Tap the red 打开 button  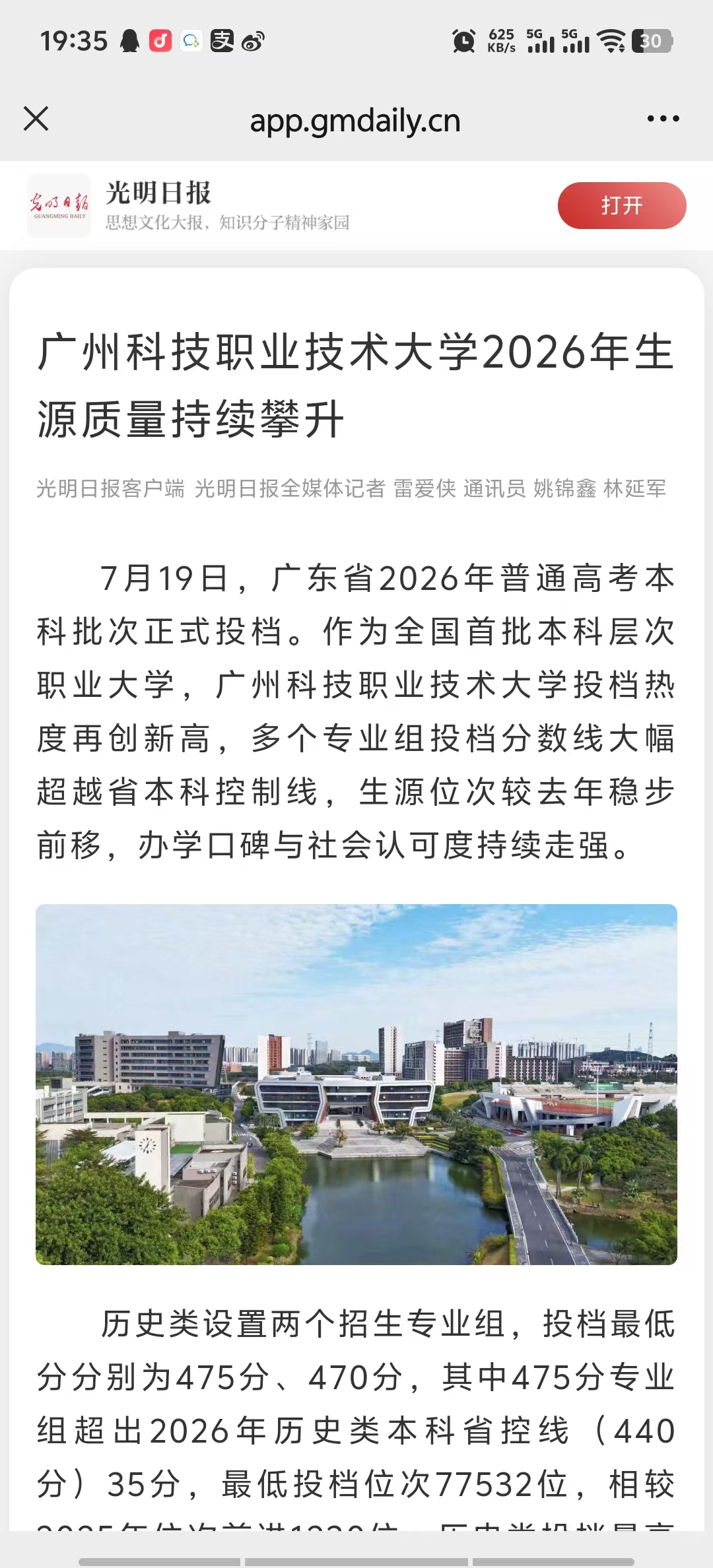(x=622, y=205)
